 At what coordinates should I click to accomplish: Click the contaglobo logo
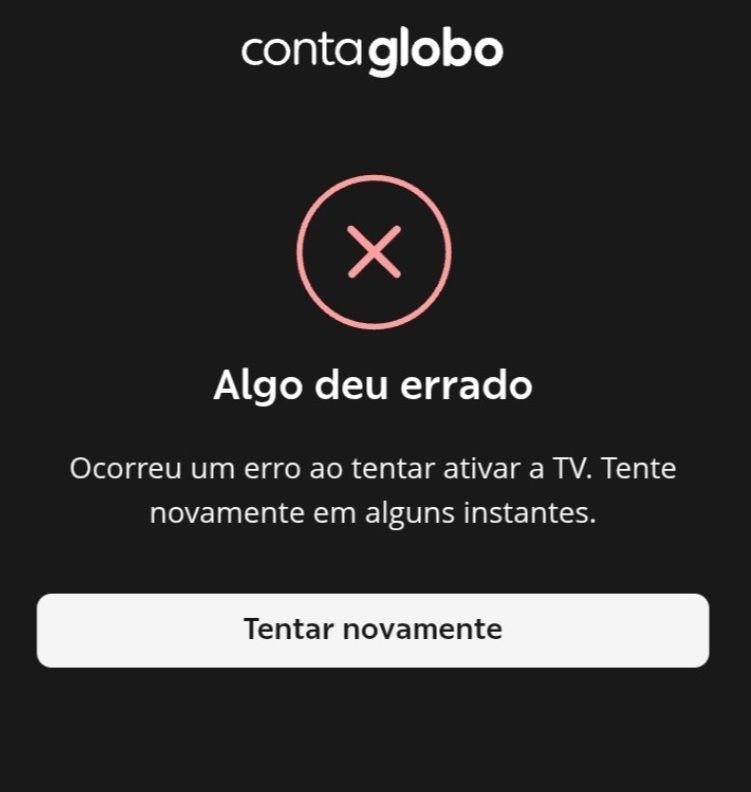372,48
